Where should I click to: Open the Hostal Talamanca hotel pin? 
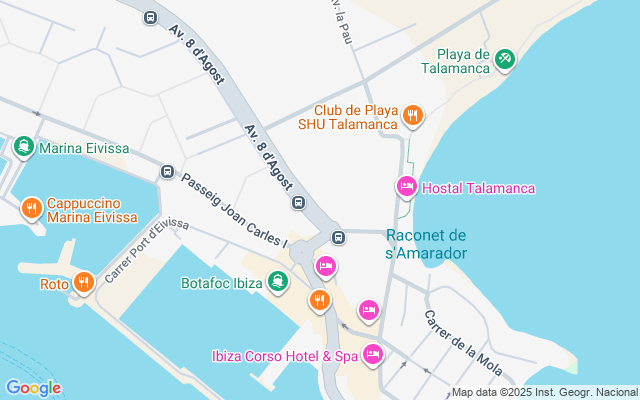click(x=407, y=187)
